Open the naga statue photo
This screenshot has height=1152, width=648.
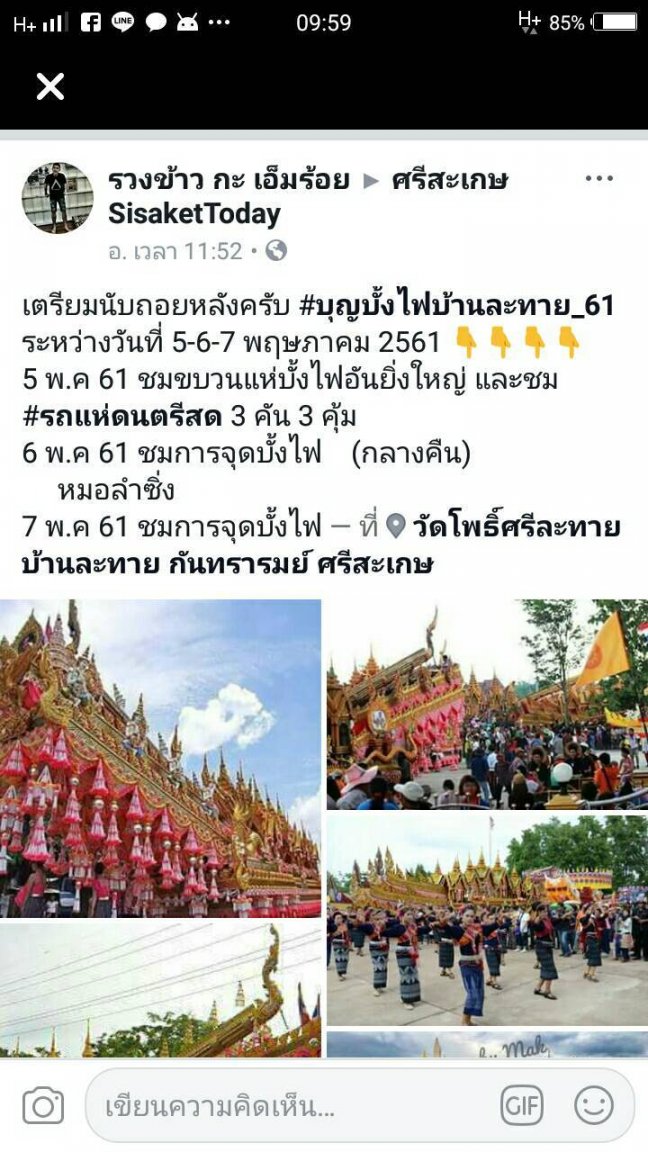(x=160, y=990)
